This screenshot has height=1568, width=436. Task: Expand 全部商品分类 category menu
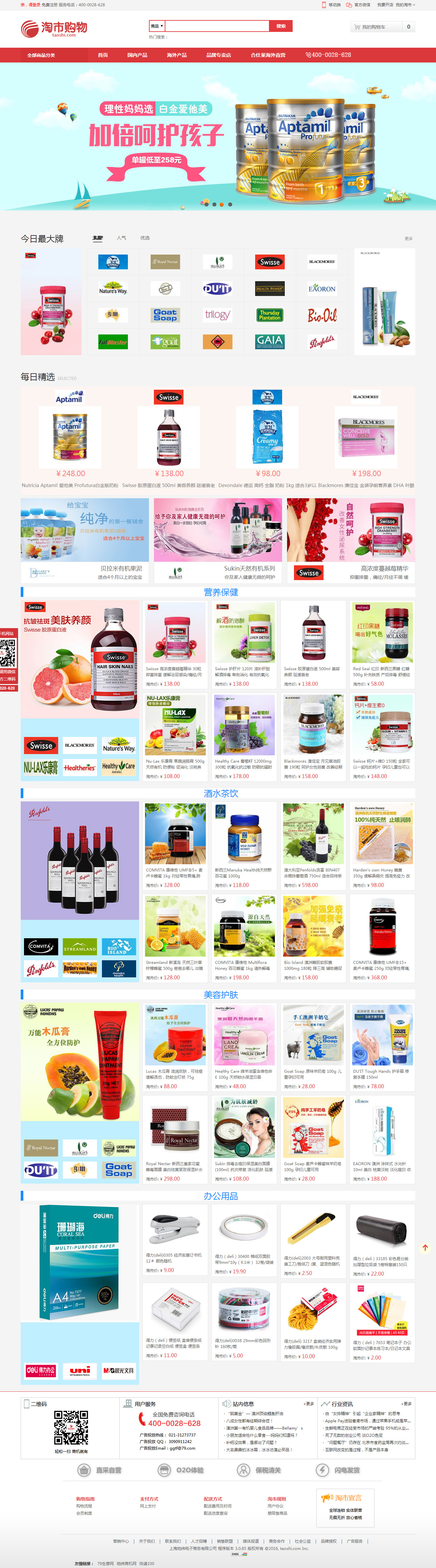pyautogui.click(x=41, y=55)
